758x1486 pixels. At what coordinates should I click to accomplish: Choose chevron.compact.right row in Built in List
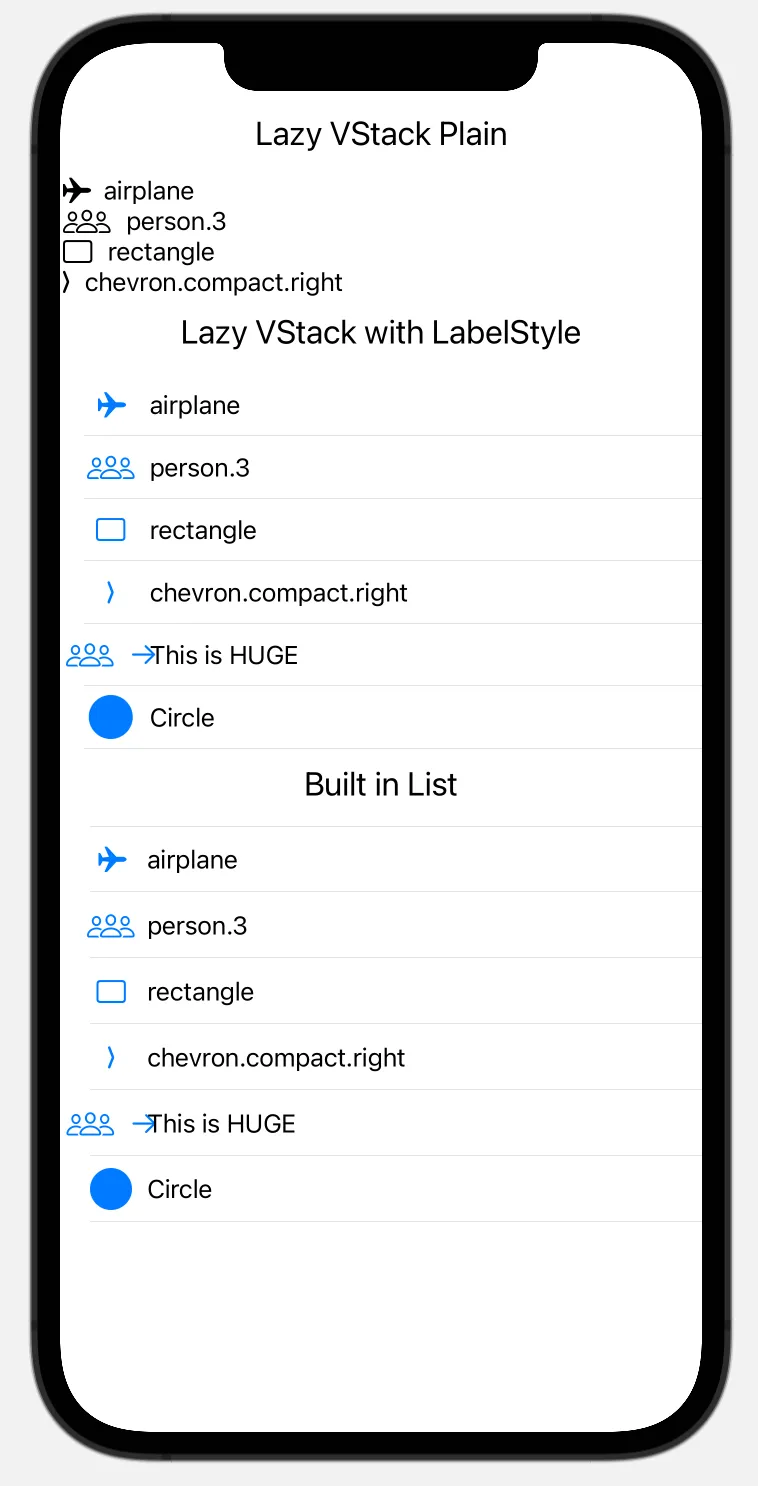[x=276, y=1058]
